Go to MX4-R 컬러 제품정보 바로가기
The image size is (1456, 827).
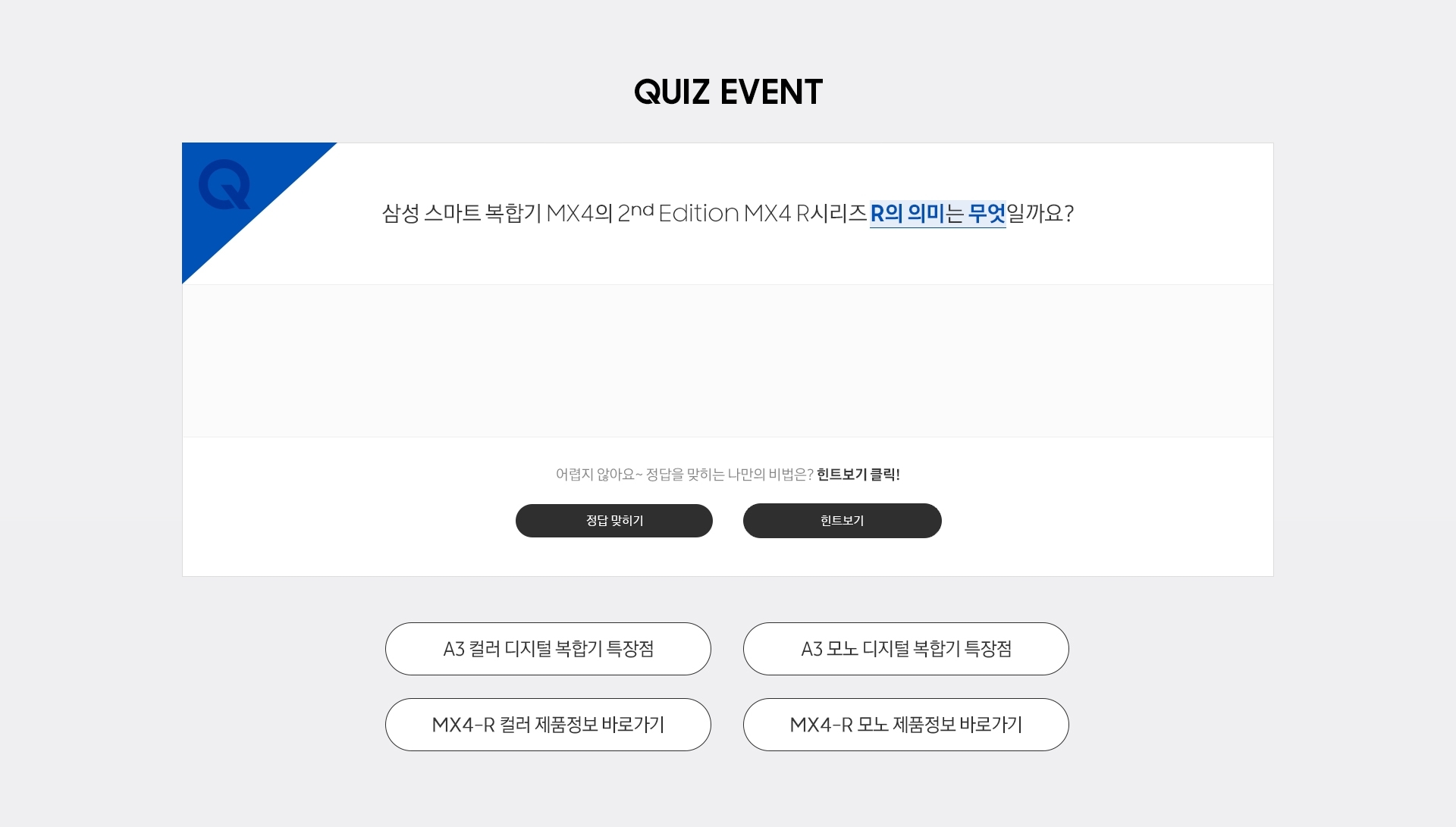[x=548, y=725]
